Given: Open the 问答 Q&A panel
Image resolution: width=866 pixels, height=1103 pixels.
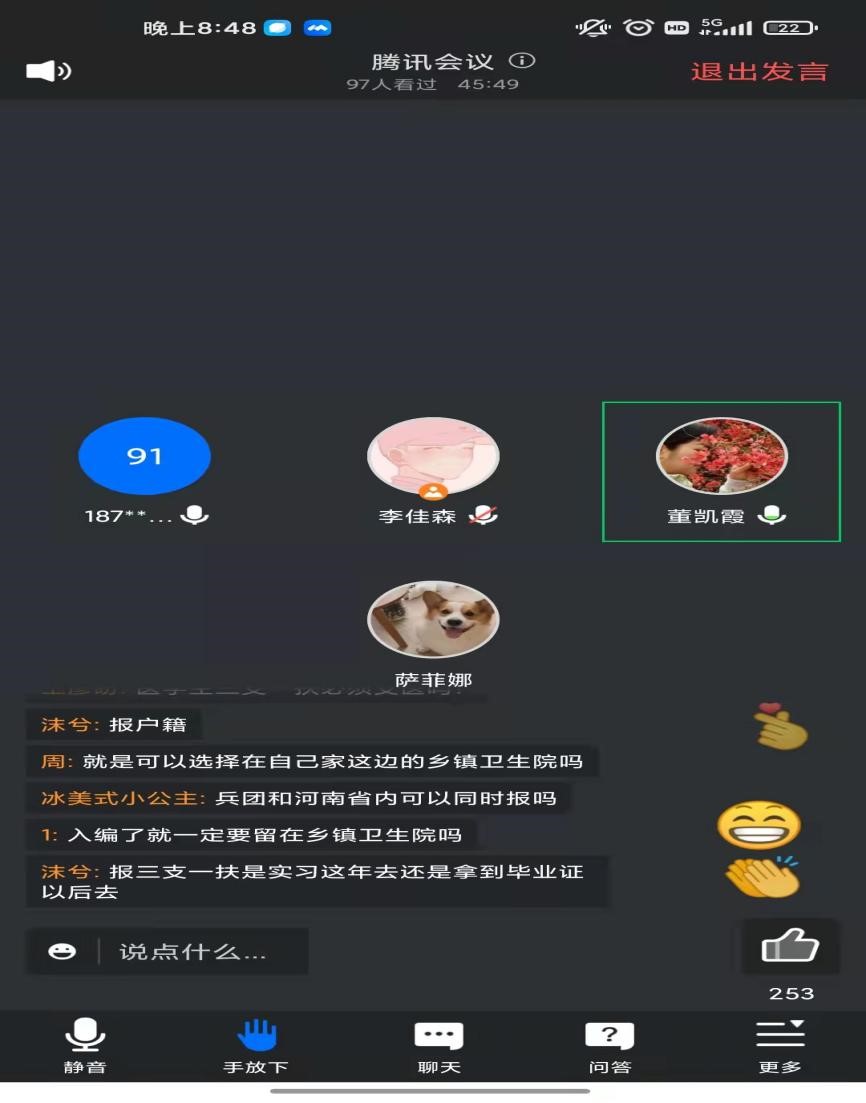Looking at the screenshot, I should coord(609,1045).
